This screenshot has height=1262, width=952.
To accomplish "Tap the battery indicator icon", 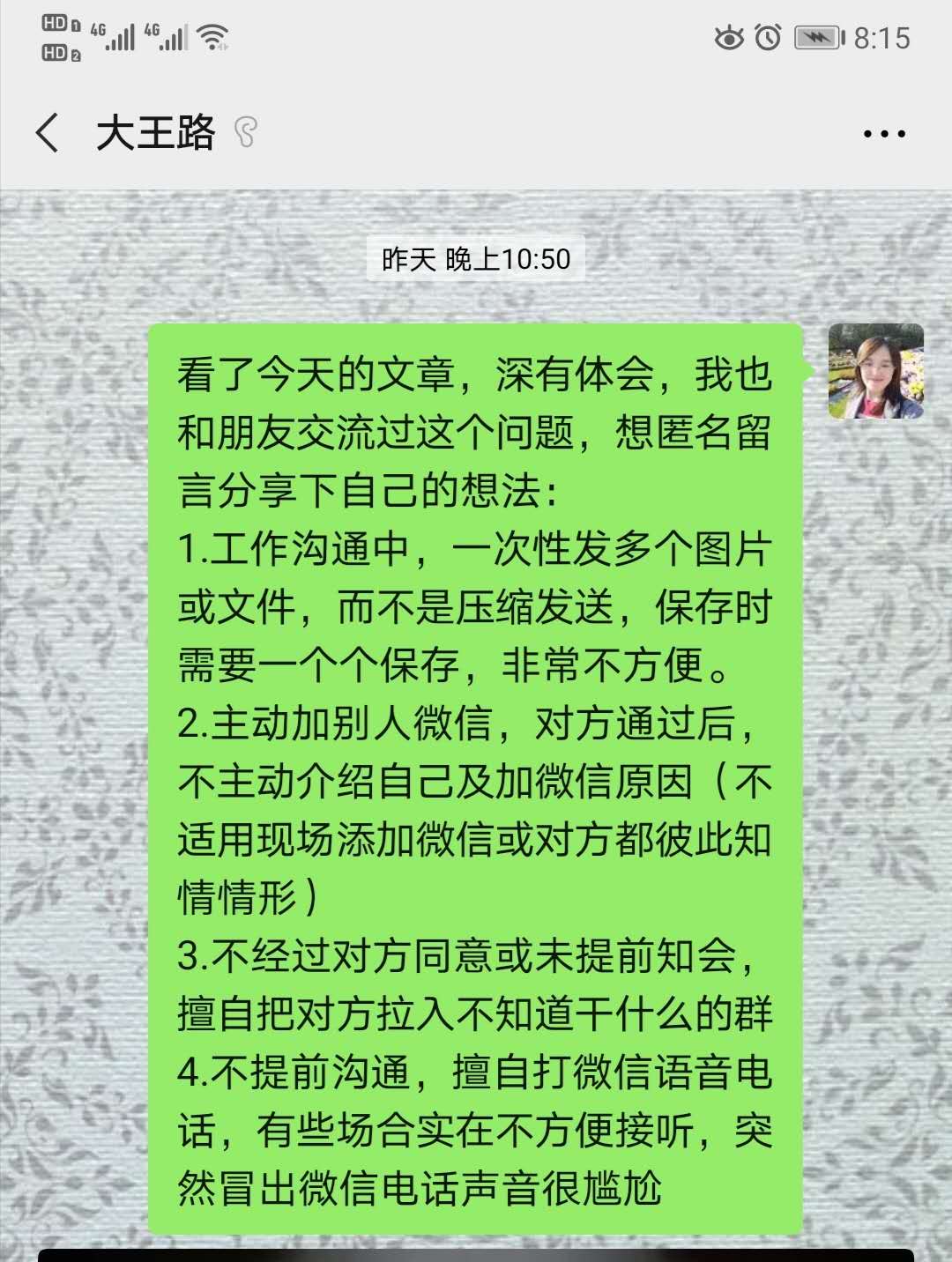I will point(815,35).
